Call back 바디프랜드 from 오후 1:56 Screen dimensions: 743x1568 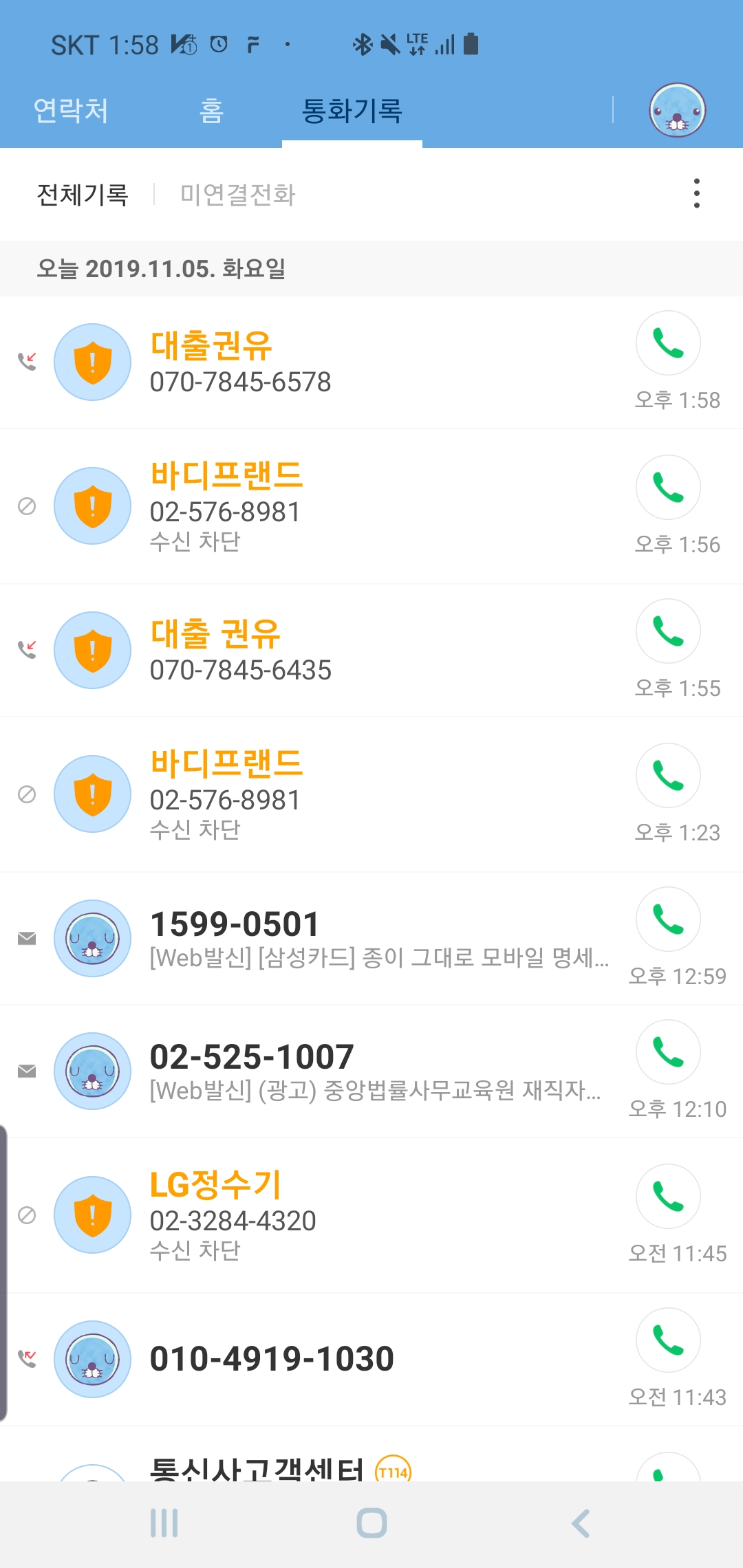pos(667,488)
